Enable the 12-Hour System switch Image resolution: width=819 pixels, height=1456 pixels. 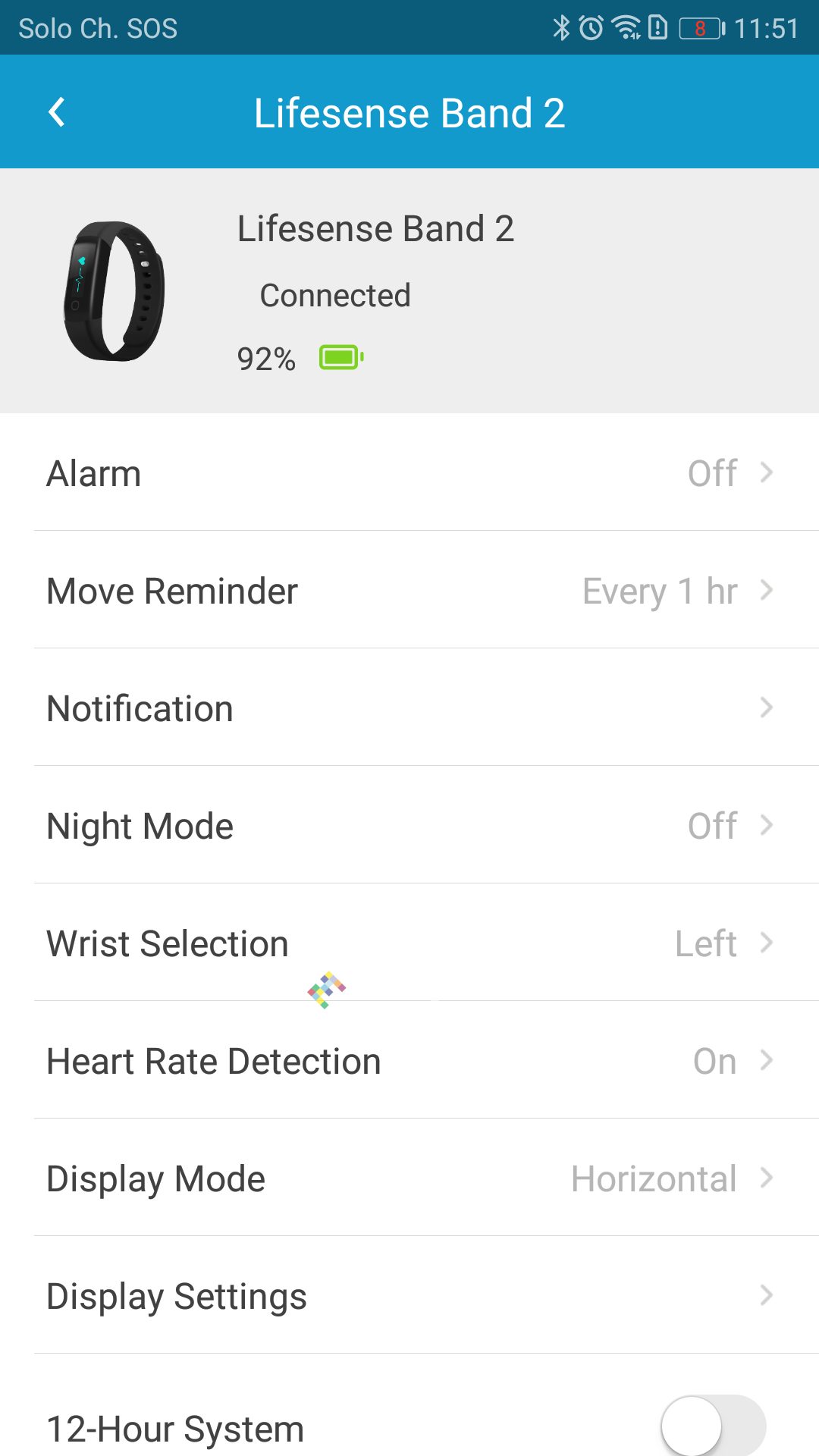(x=712, y=1426)
